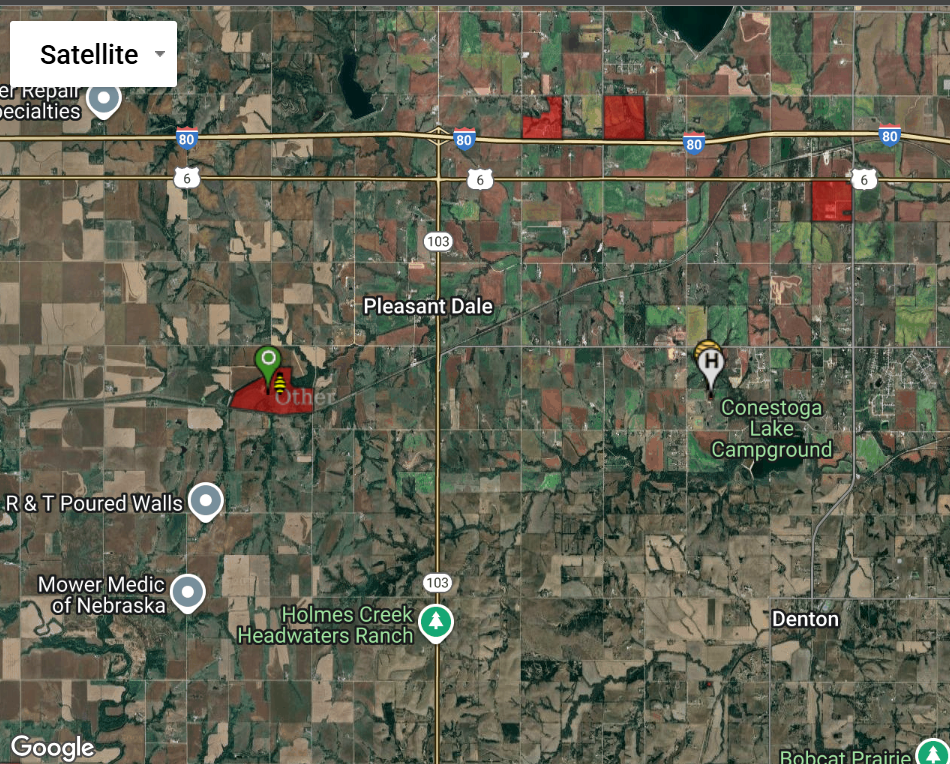950x764 pixels.
Task: Open the Satellite map type dropdown
Action: [x=93, y=54]
